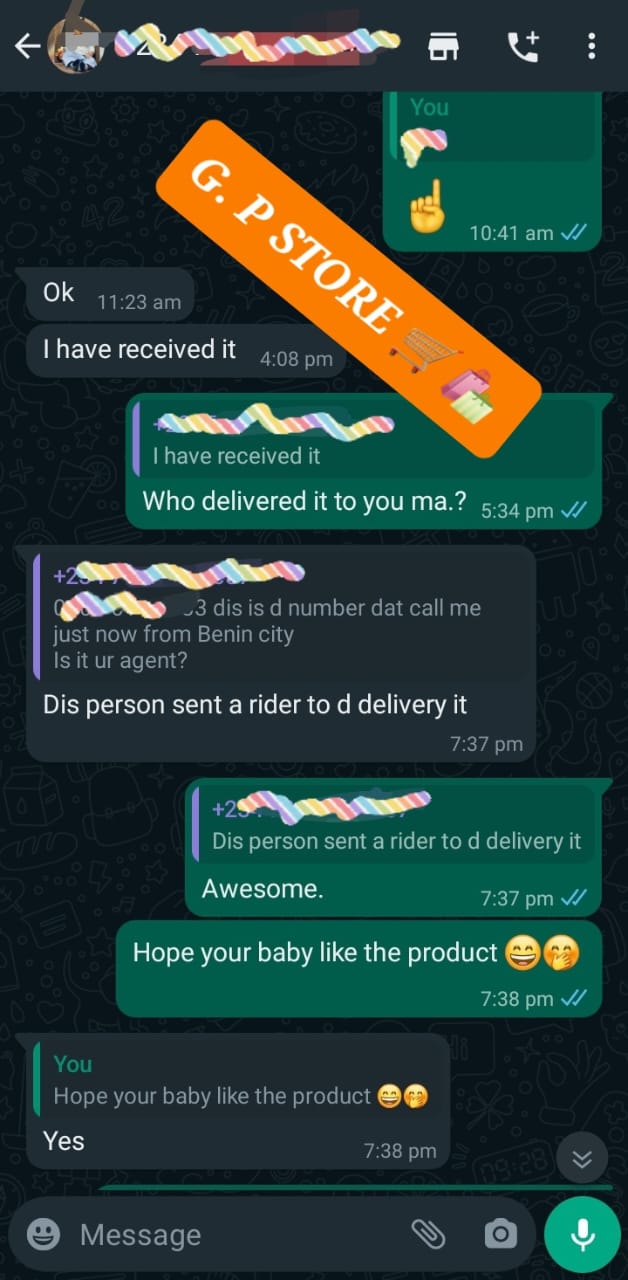Tap the microphone voice message button
The image size is (628, 1280).
[582, 1234]
